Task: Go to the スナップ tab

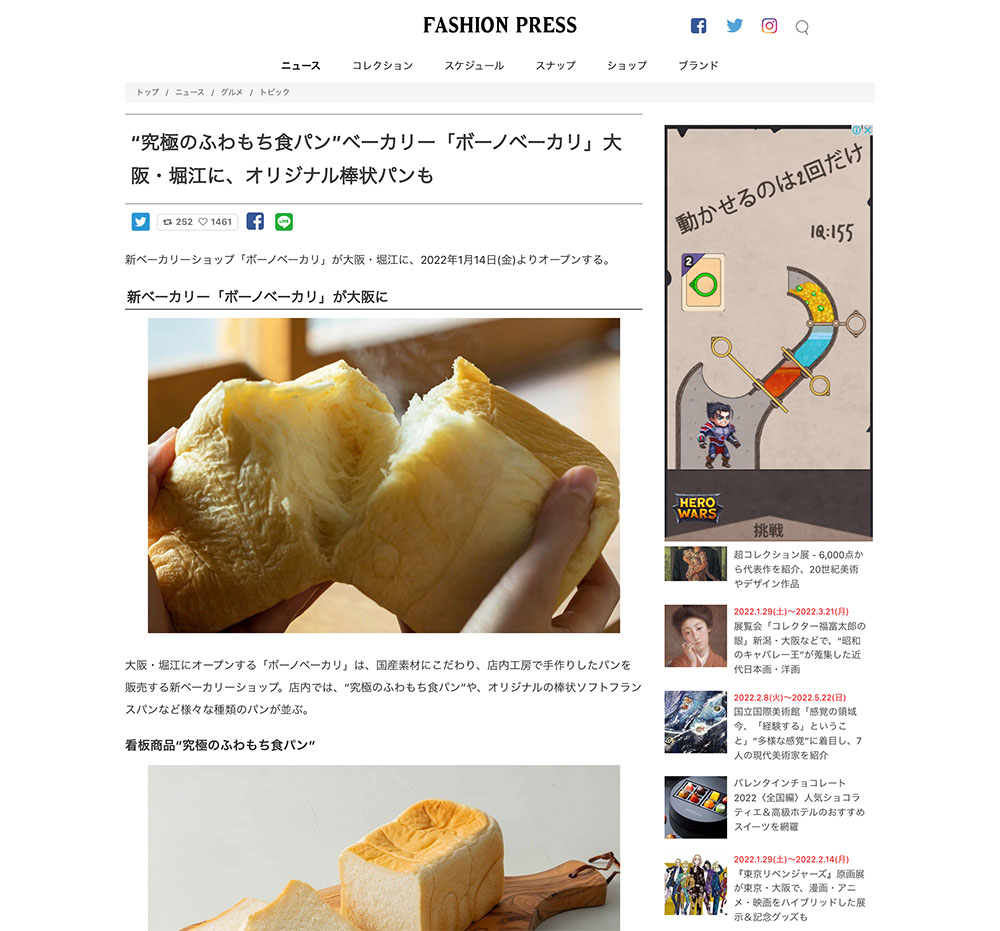Action: pyautogui.click(x=555, y=66)
